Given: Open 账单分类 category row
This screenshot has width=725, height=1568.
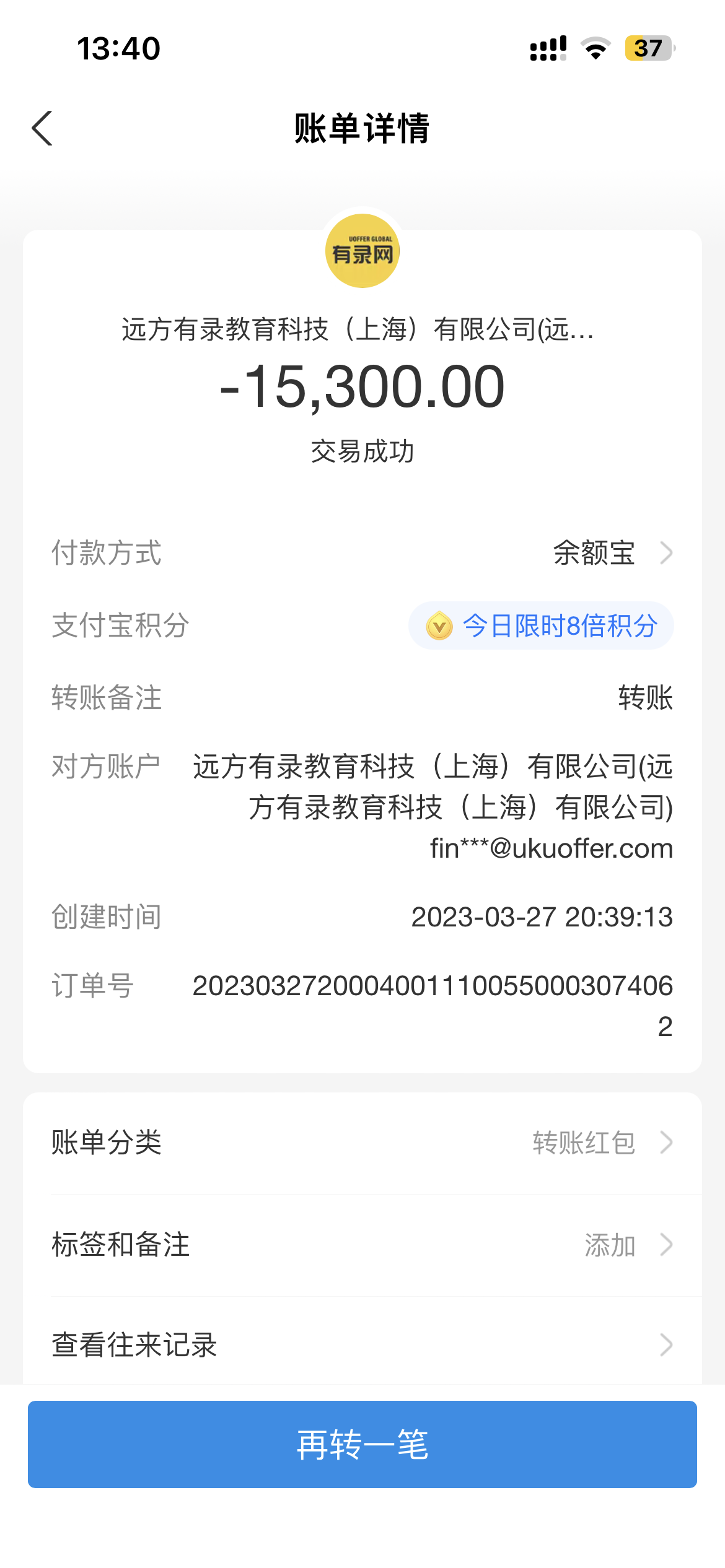Looking at the screenshot, I should pos(362,1143).
